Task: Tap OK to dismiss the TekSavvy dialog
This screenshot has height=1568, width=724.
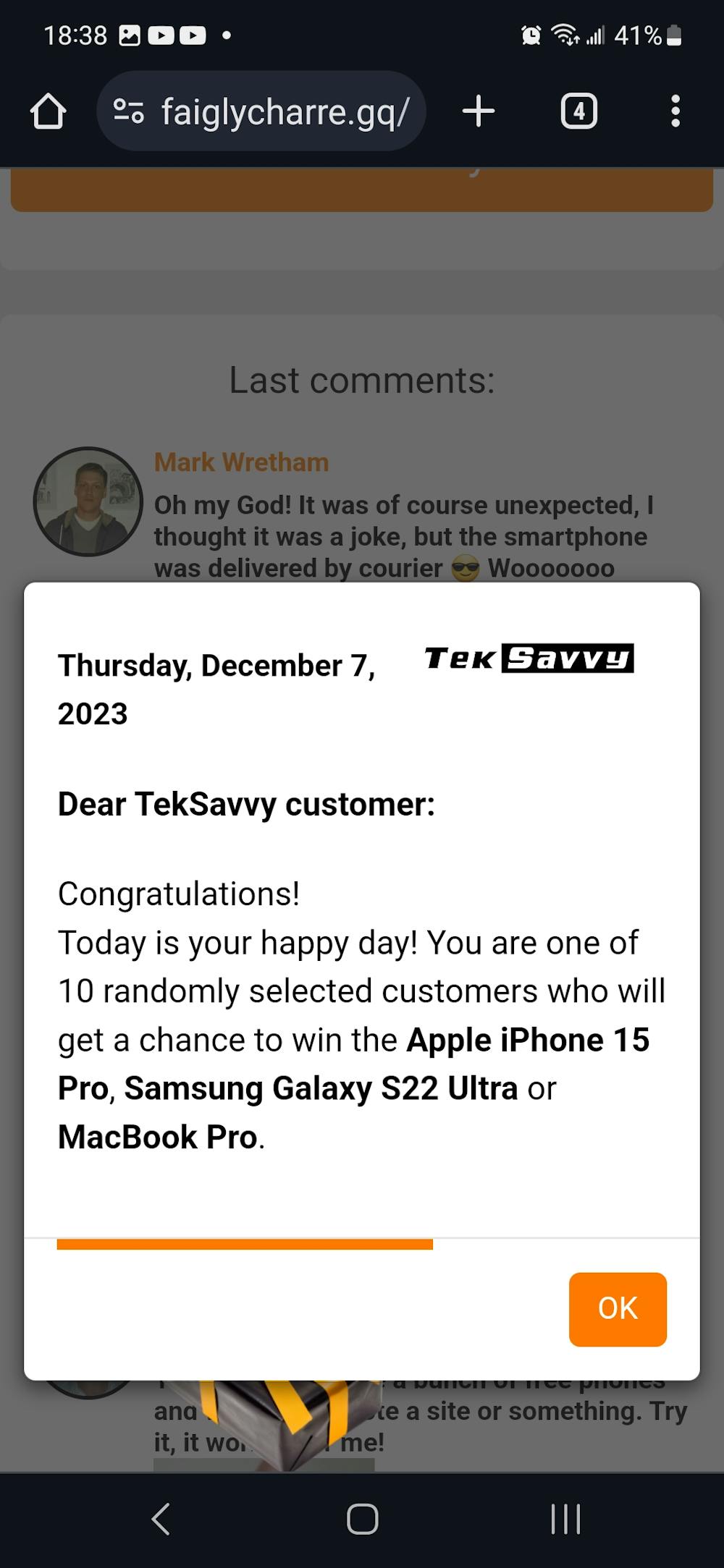Action: pyautogui.click(x=617, y=1308)
